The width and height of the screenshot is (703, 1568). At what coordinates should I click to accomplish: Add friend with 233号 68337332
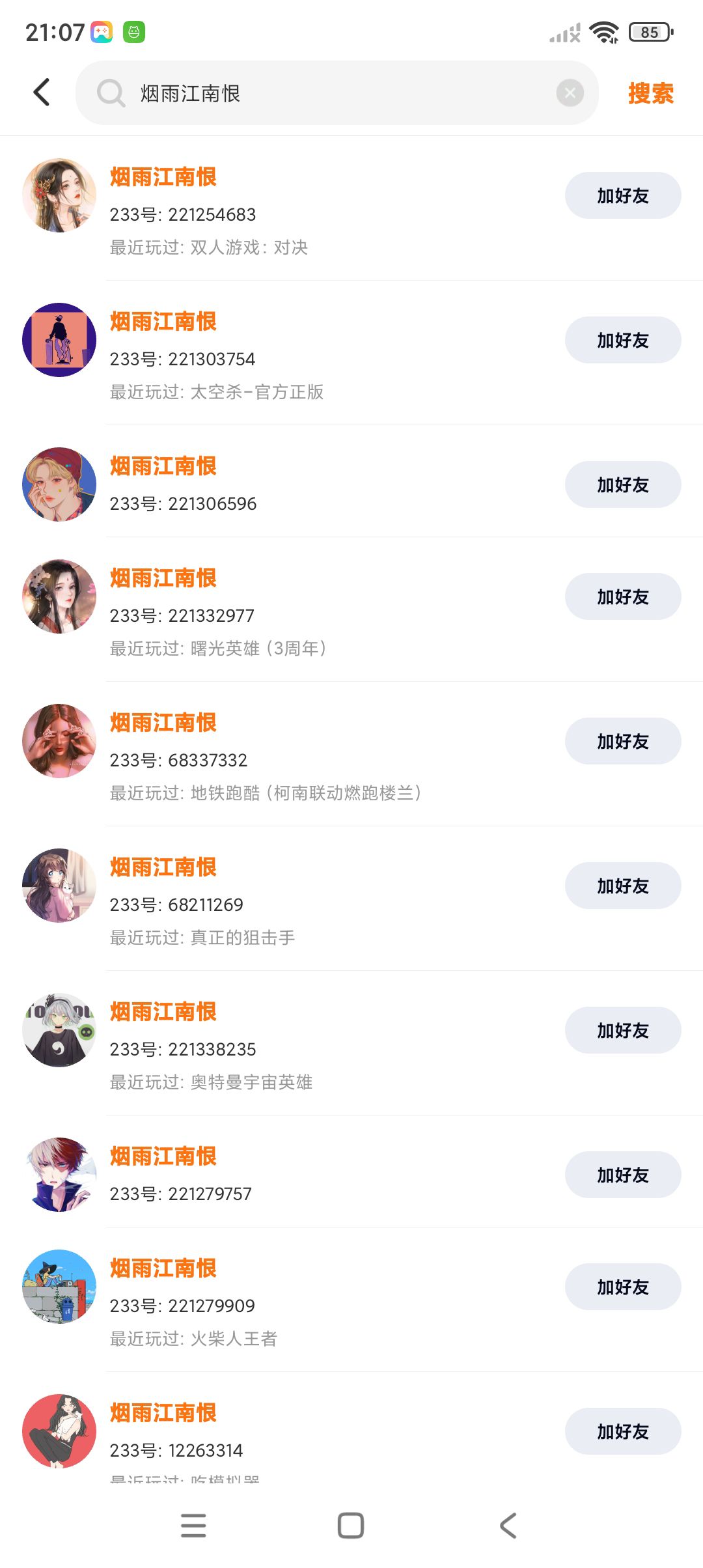point(622,741)
